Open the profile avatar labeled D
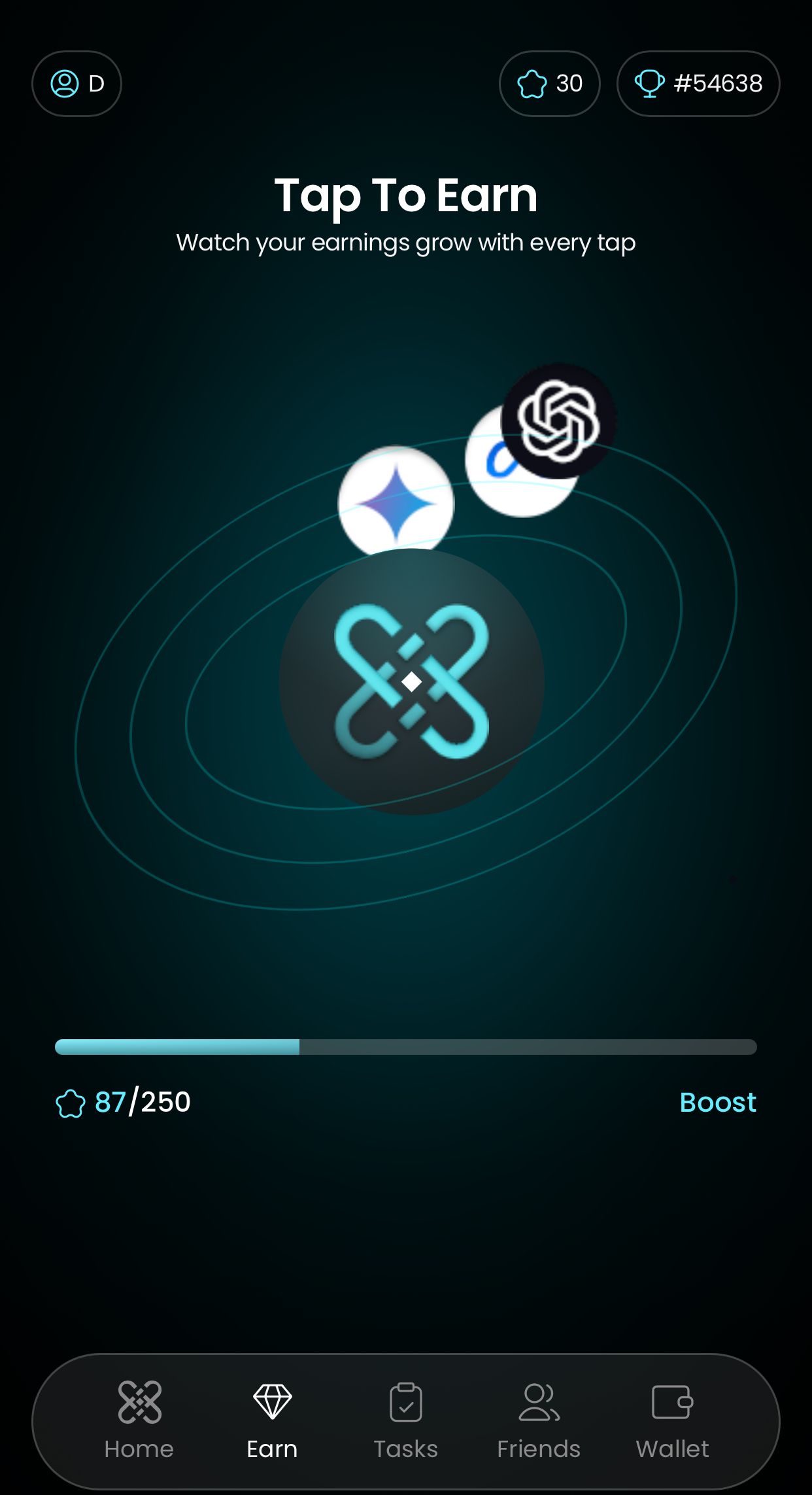Screen dimensions: 812x1495 click(x=76, y=83)
